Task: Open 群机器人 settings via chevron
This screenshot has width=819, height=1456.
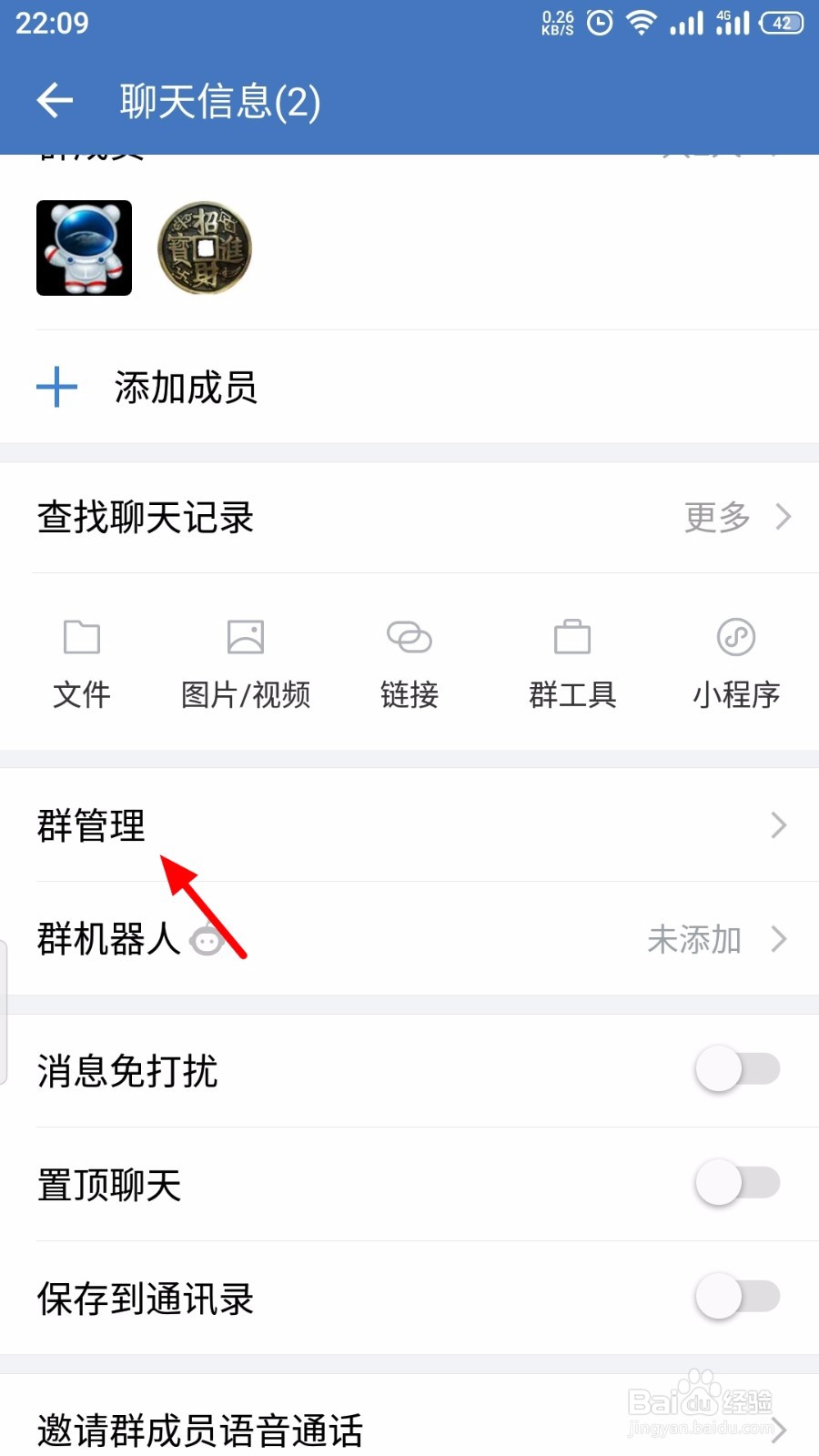Action: pos(778,939)
